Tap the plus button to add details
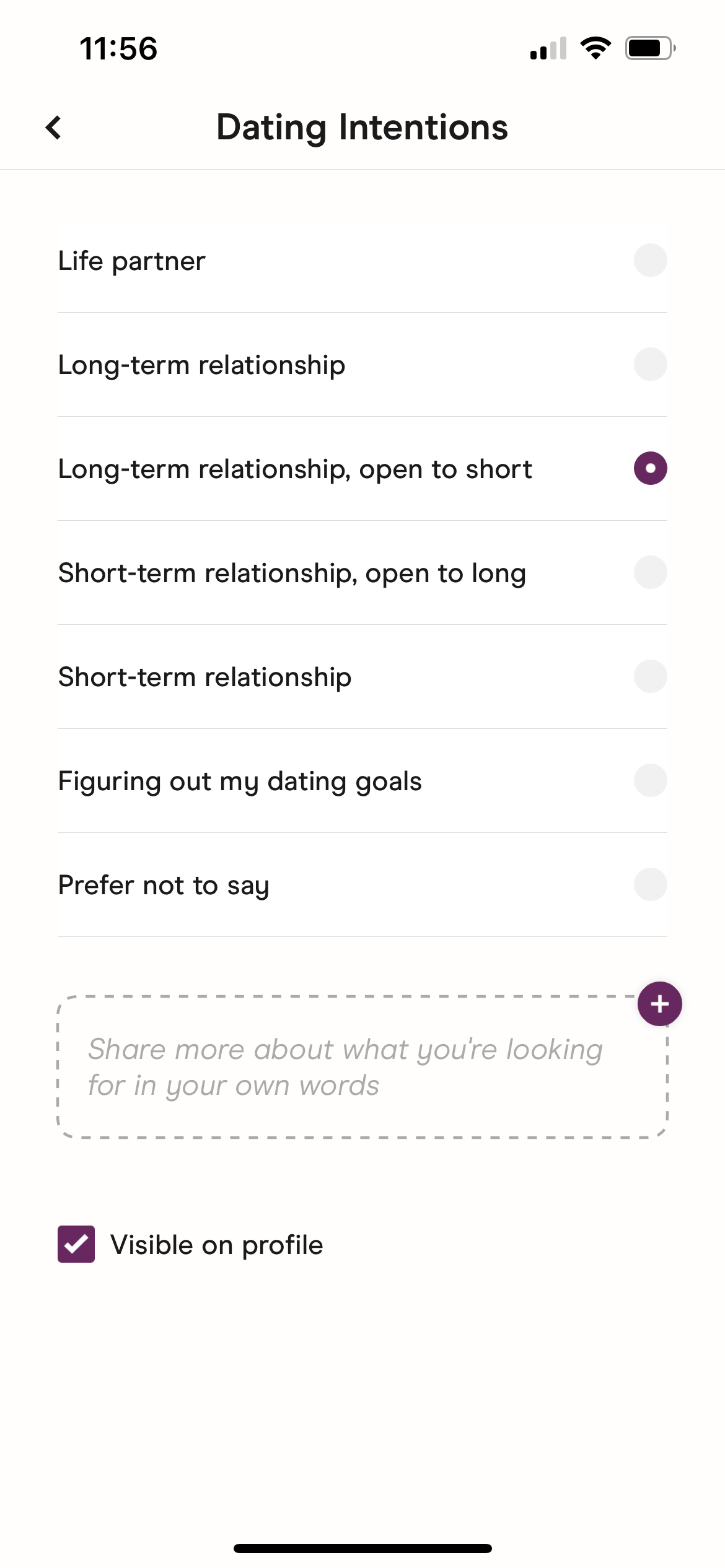Image resolution: width=725 pixels, height=1568 pixels. 659,1004
